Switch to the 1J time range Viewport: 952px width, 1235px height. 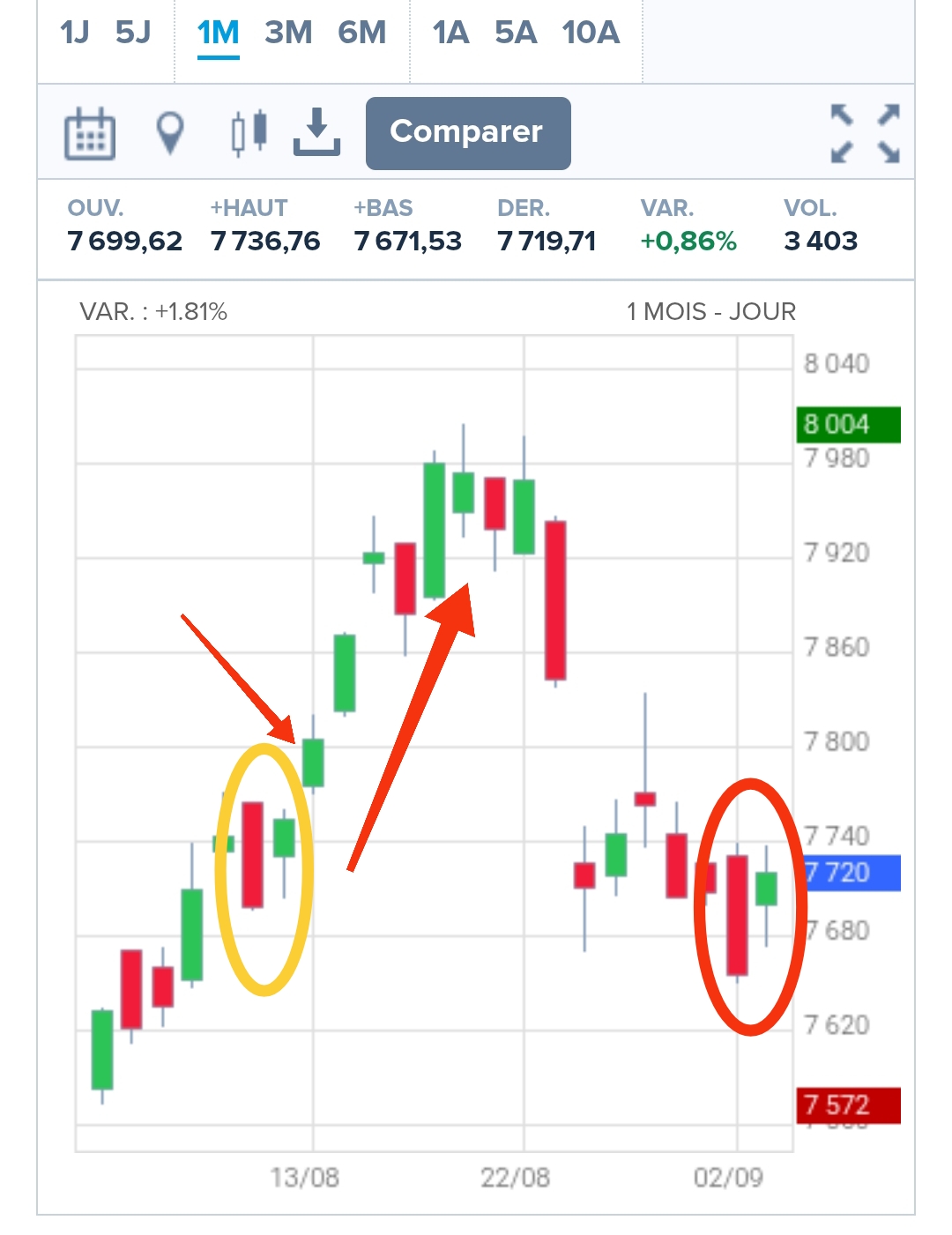pos(75,33)
